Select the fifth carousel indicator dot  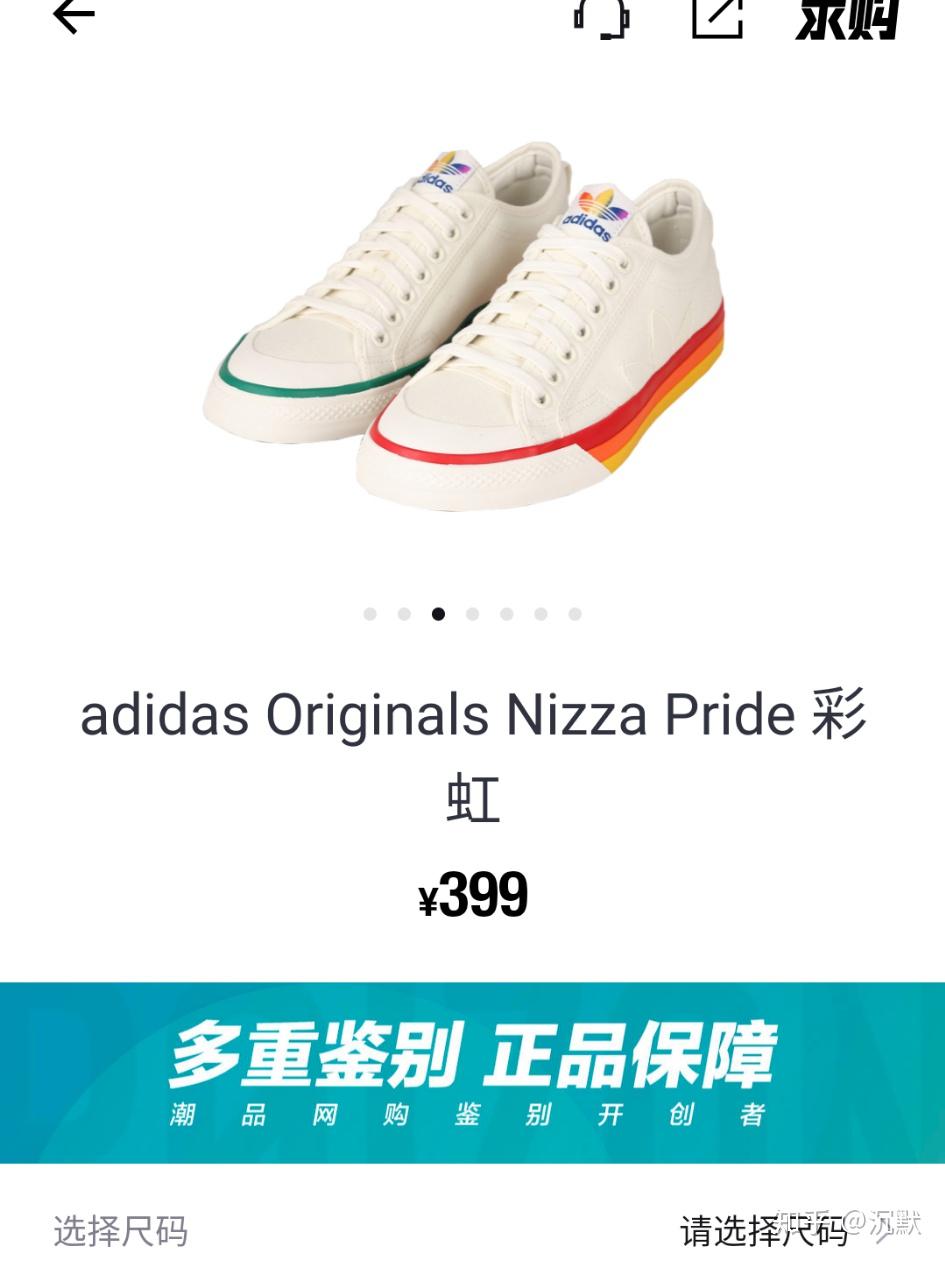point(506,614)
